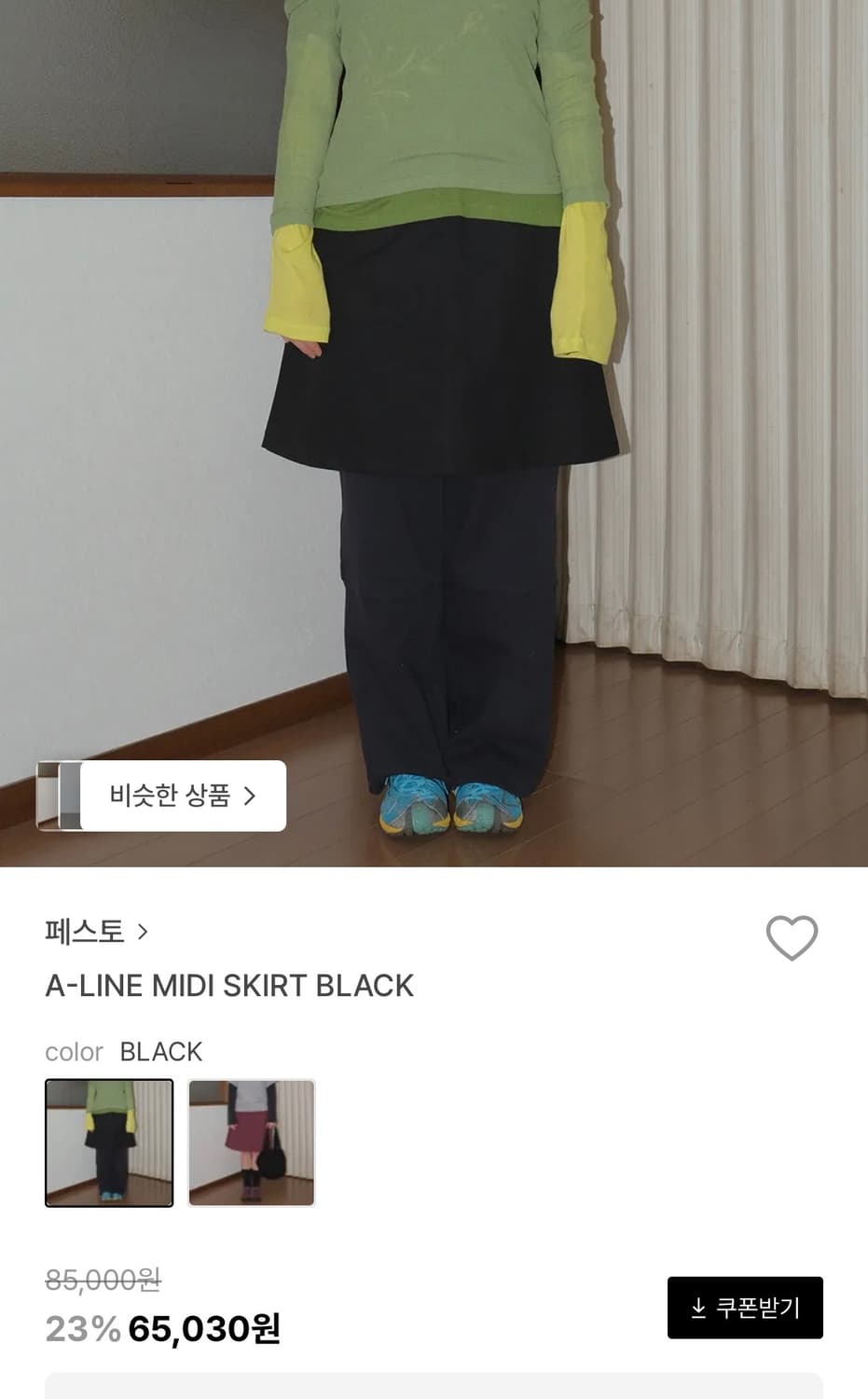The image size is (868, 1399).
Task: View the A-LINE MIDI SKIRT BLACK title
Action: pyautogui.click(x=229, y=986)
